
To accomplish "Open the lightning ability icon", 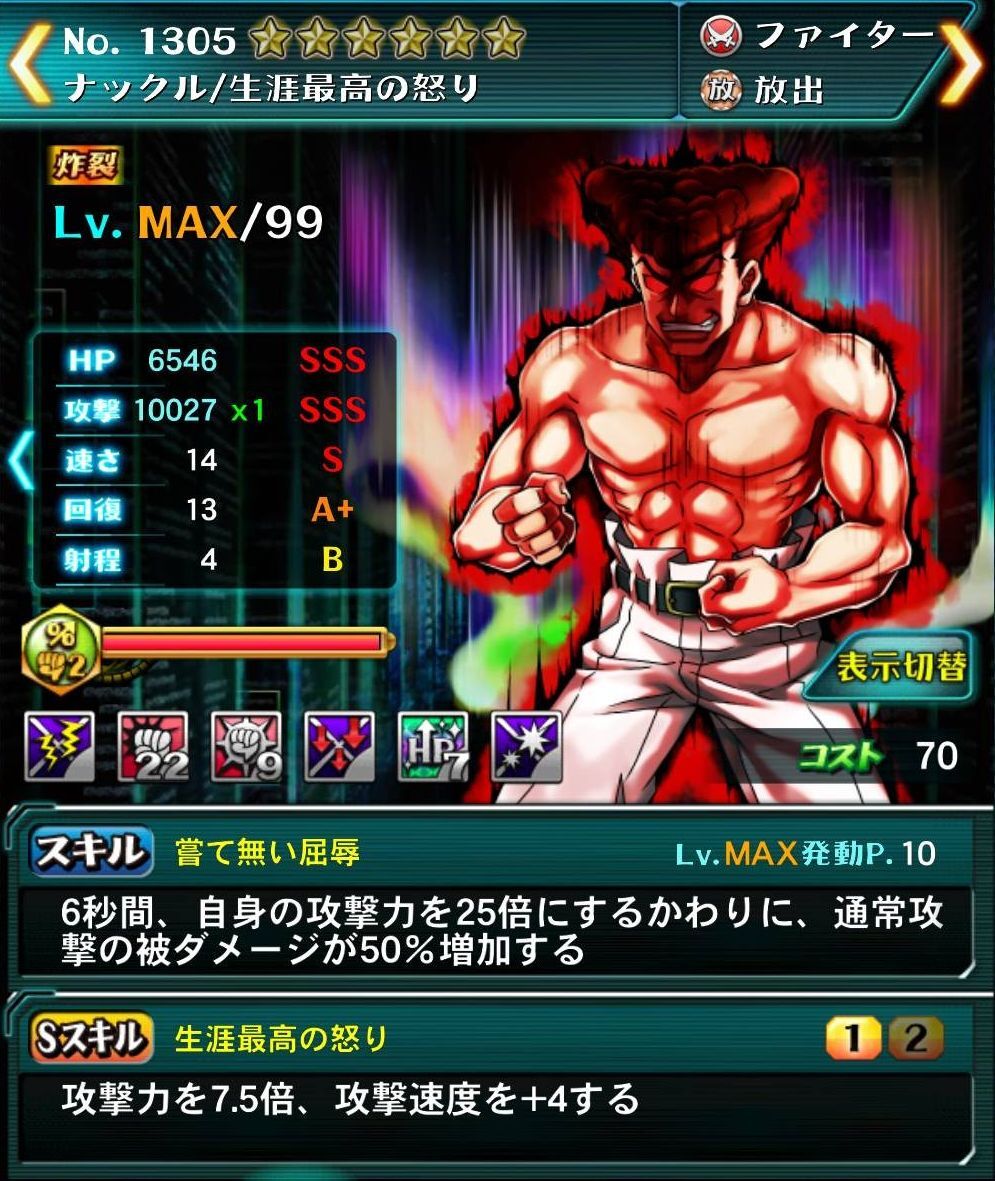I will [x=60, y=746].
